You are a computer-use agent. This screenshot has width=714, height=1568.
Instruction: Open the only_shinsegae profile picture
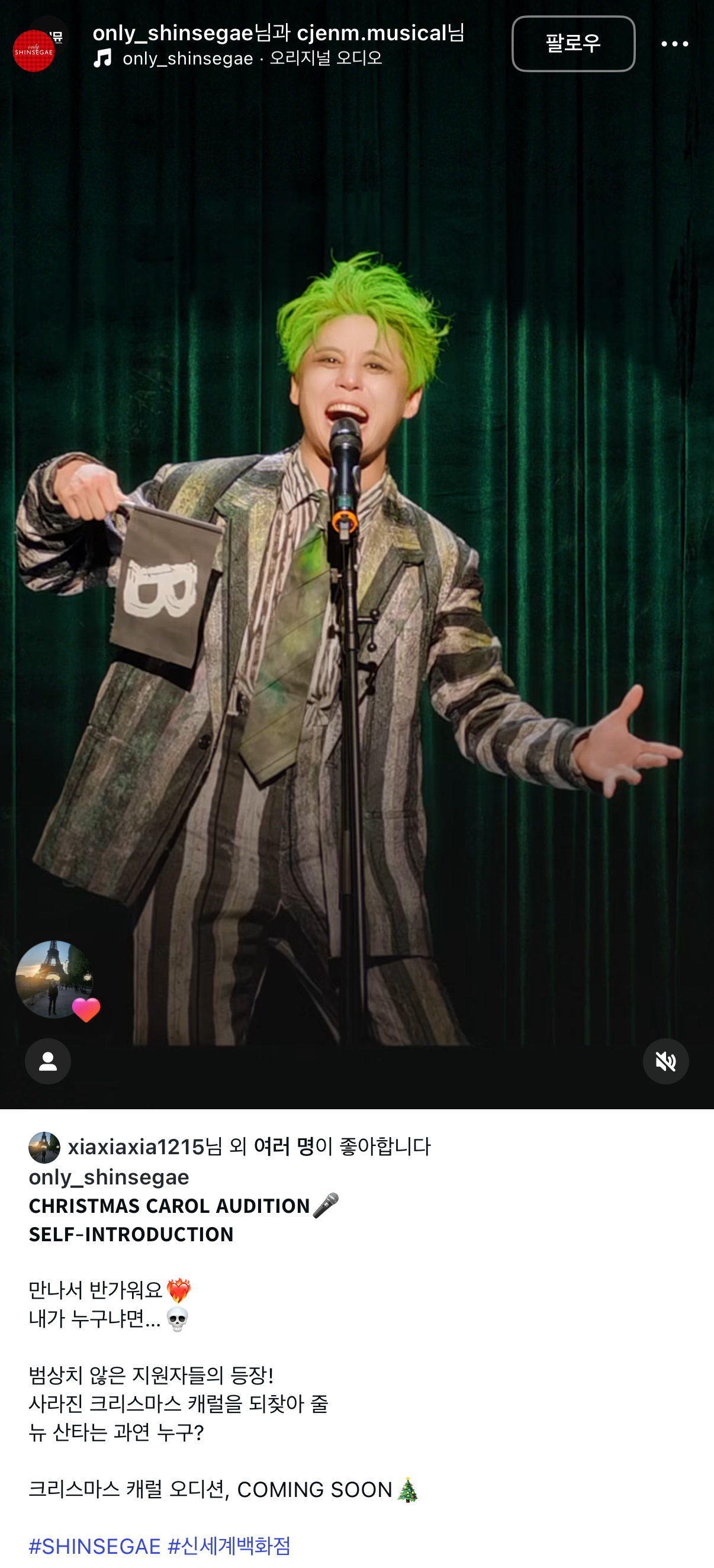(34, 50)
